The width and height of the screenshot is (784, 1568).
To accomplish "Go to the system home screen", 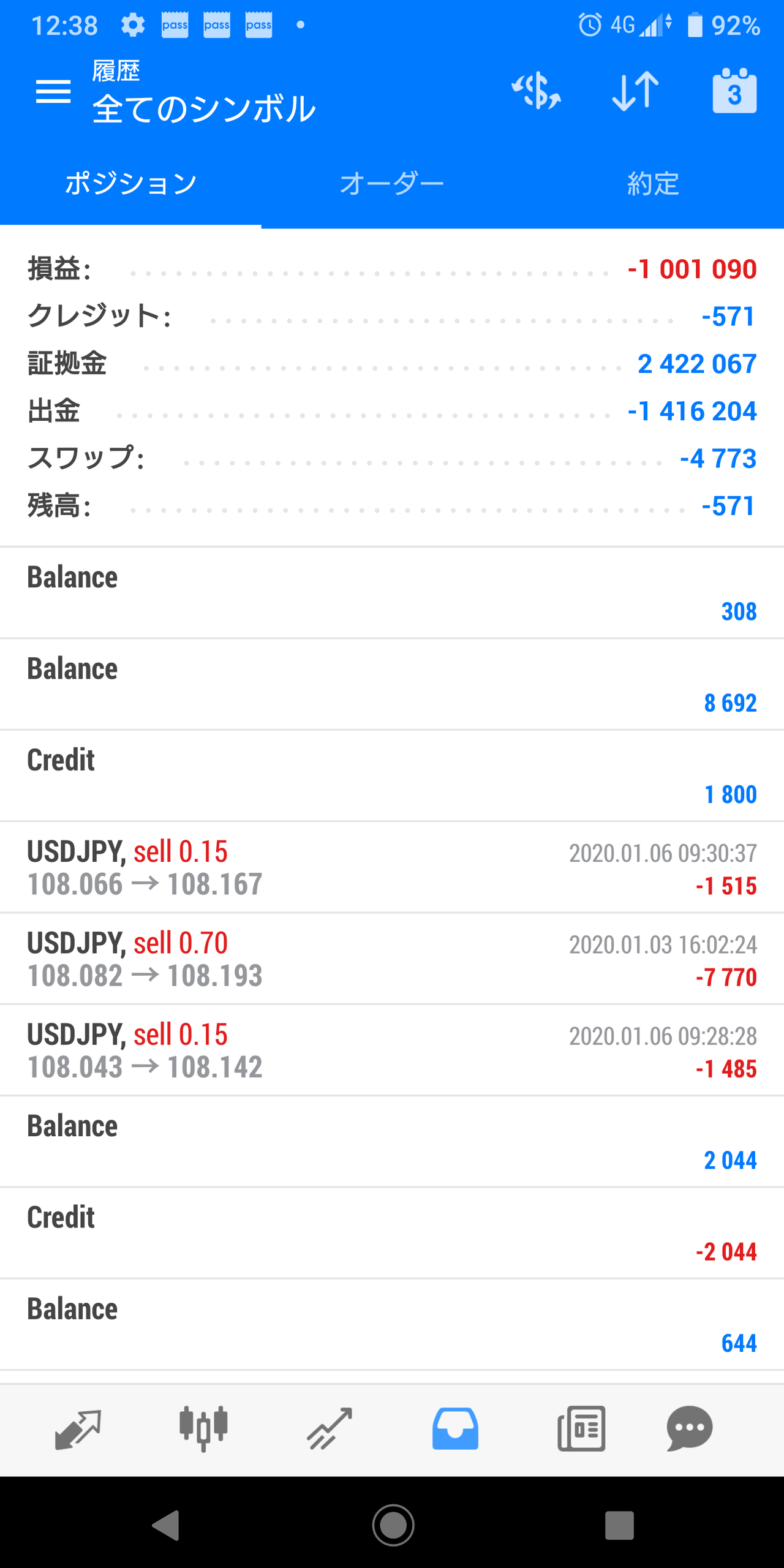I will click(x=393, y=1525).
